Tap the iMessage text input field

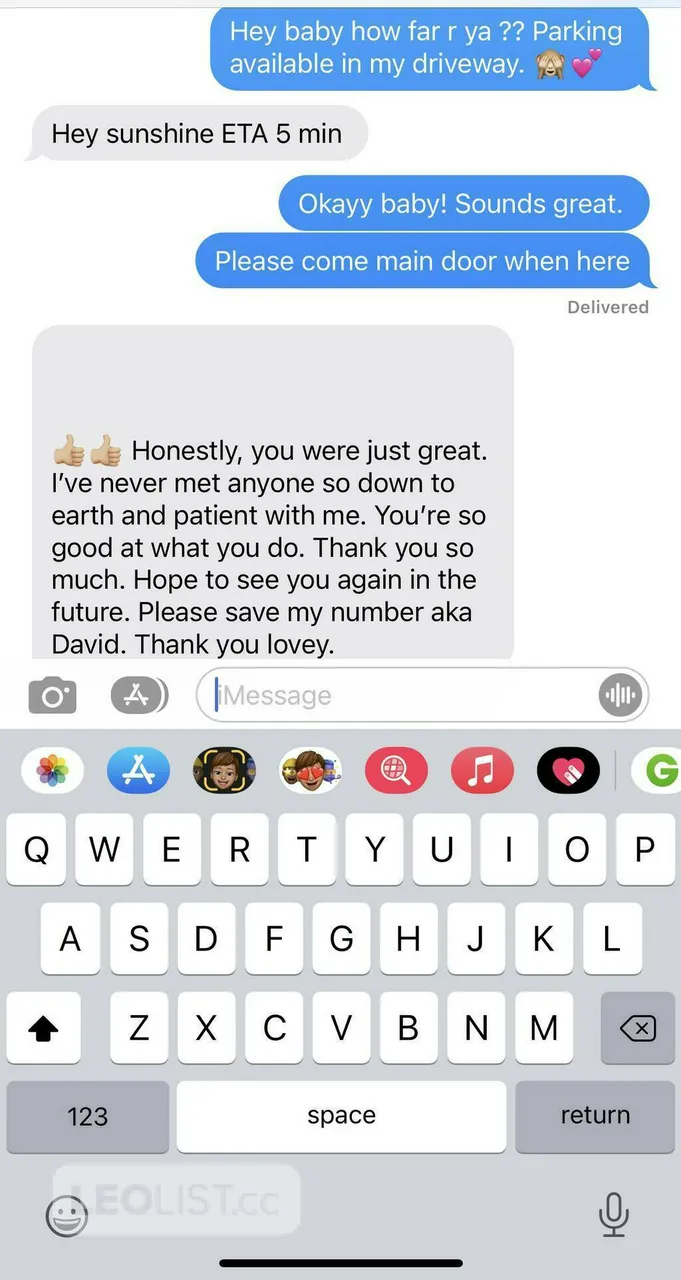click(x=400, y=695)
